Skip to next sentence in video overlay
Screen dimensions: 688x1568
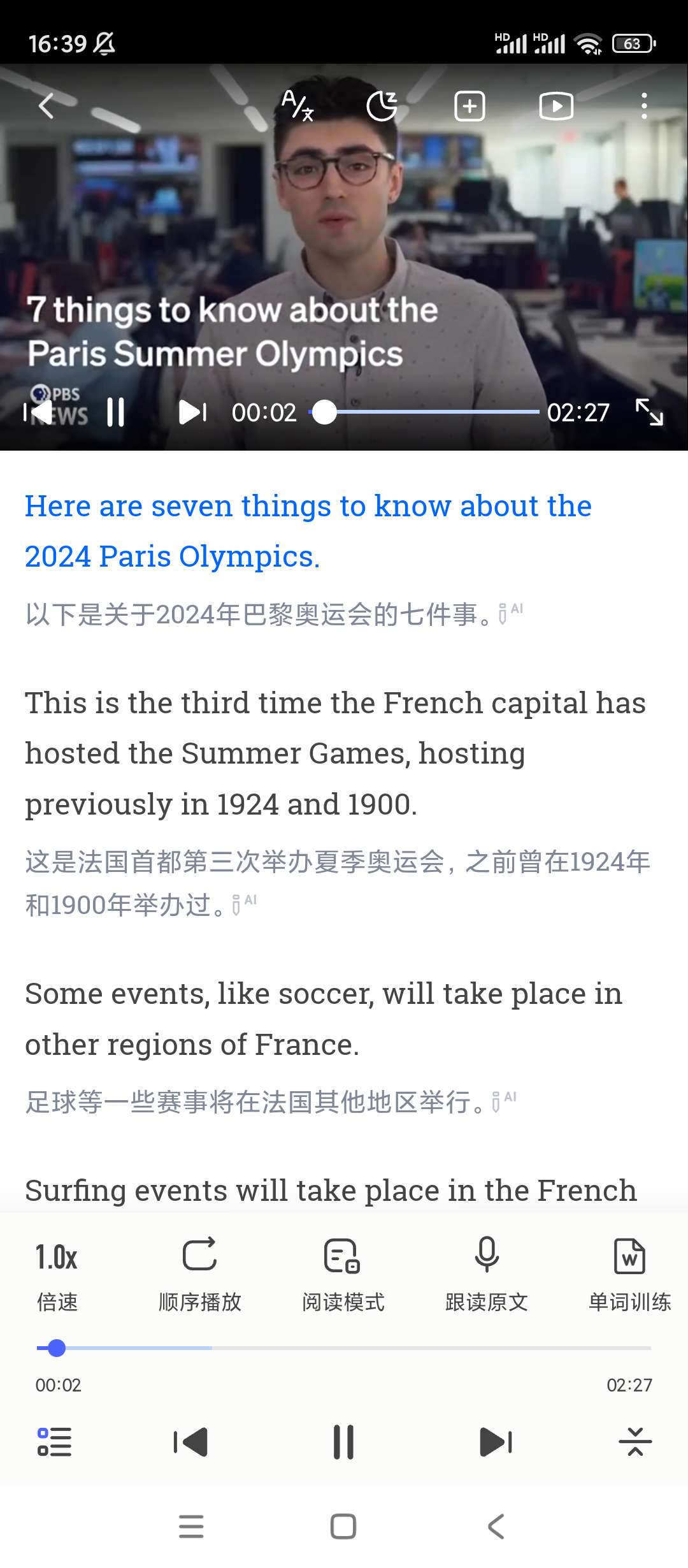coord(192,412)
